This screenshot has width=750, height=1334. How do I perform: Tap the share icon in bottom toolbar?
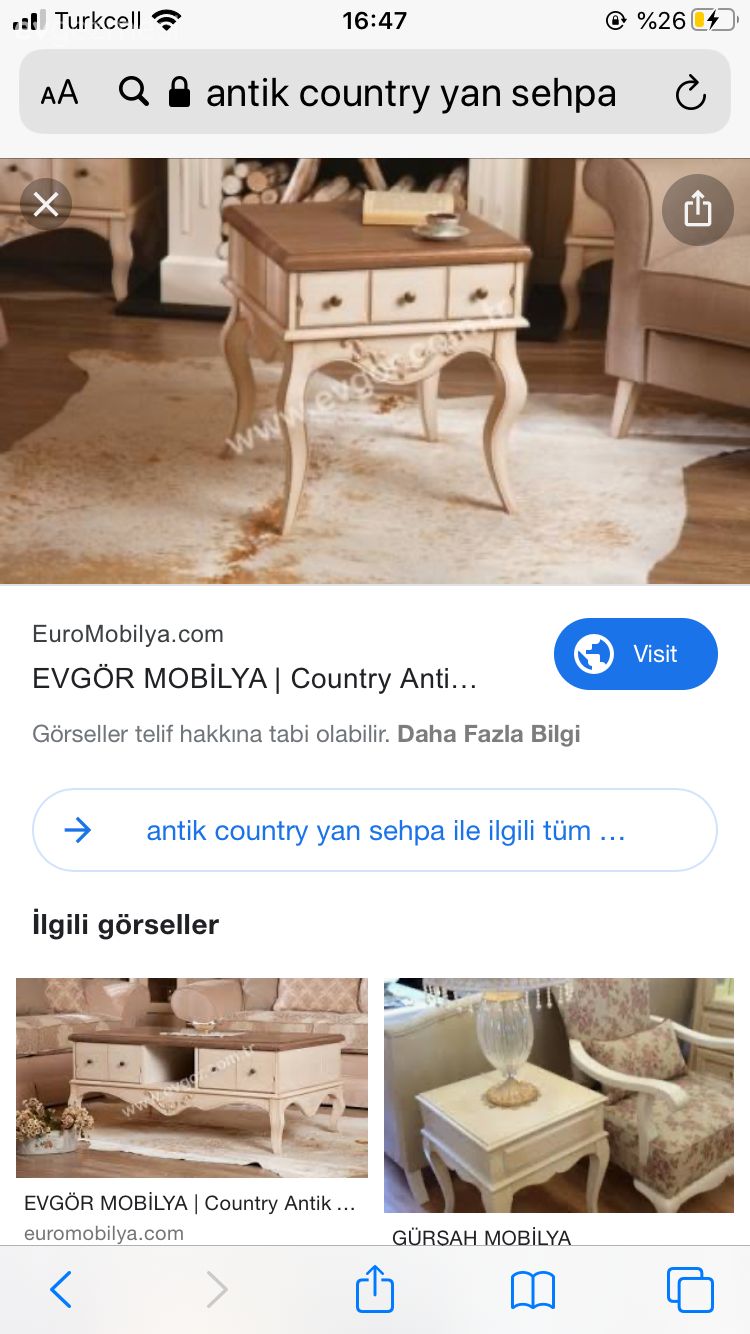click(x=374, y=1290)
